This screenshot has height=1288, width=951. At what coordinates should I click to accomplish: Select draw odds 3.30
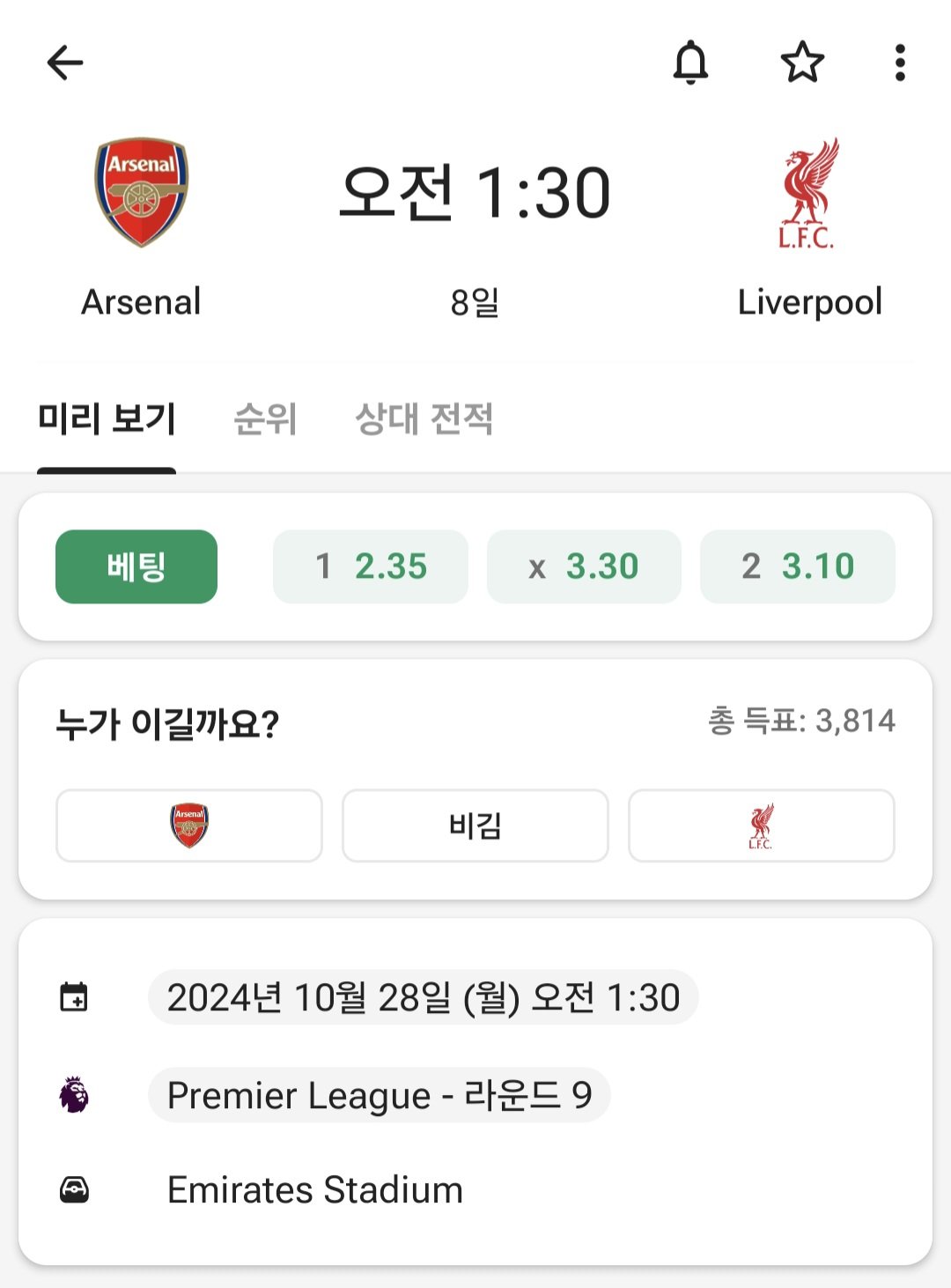584,566
